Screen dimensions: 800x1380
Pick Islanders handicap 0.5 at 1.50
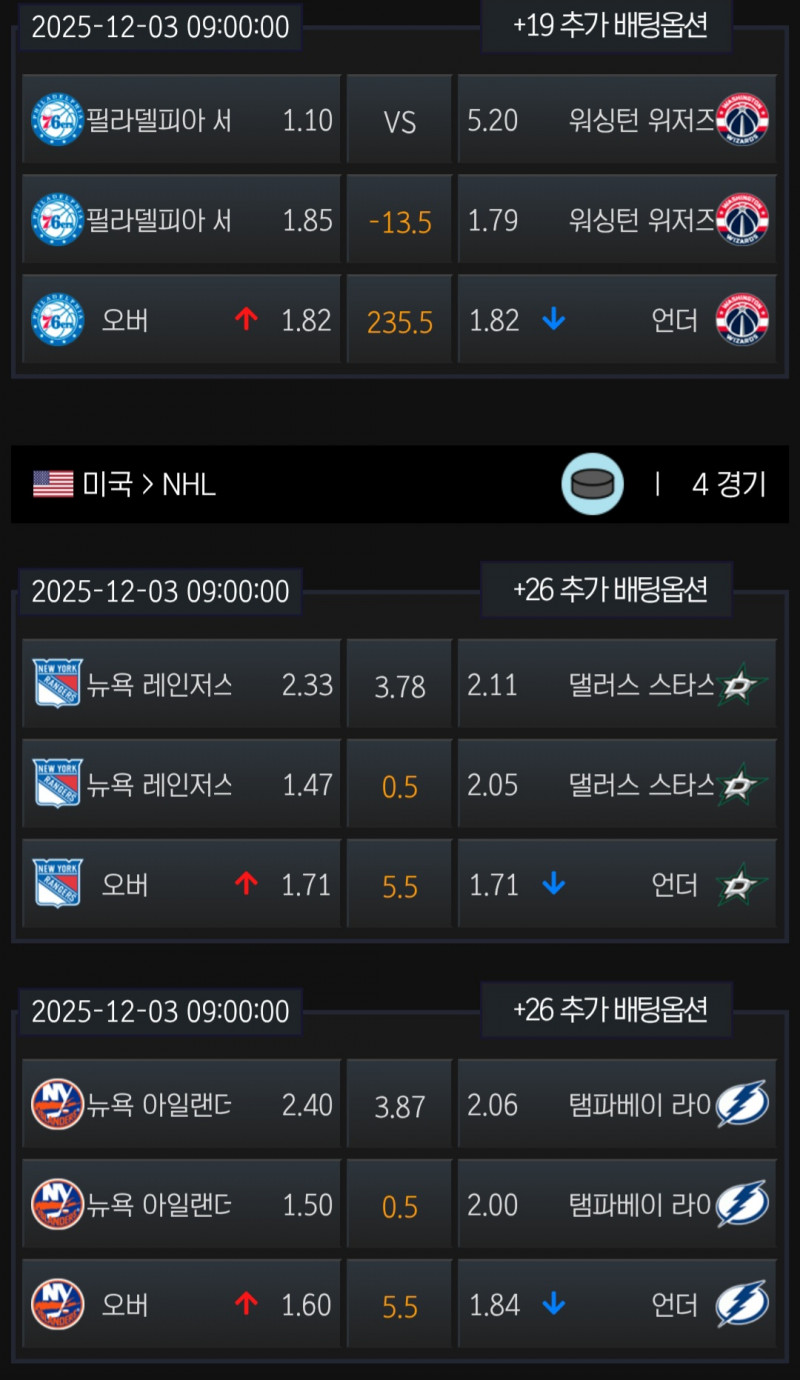181,1205
